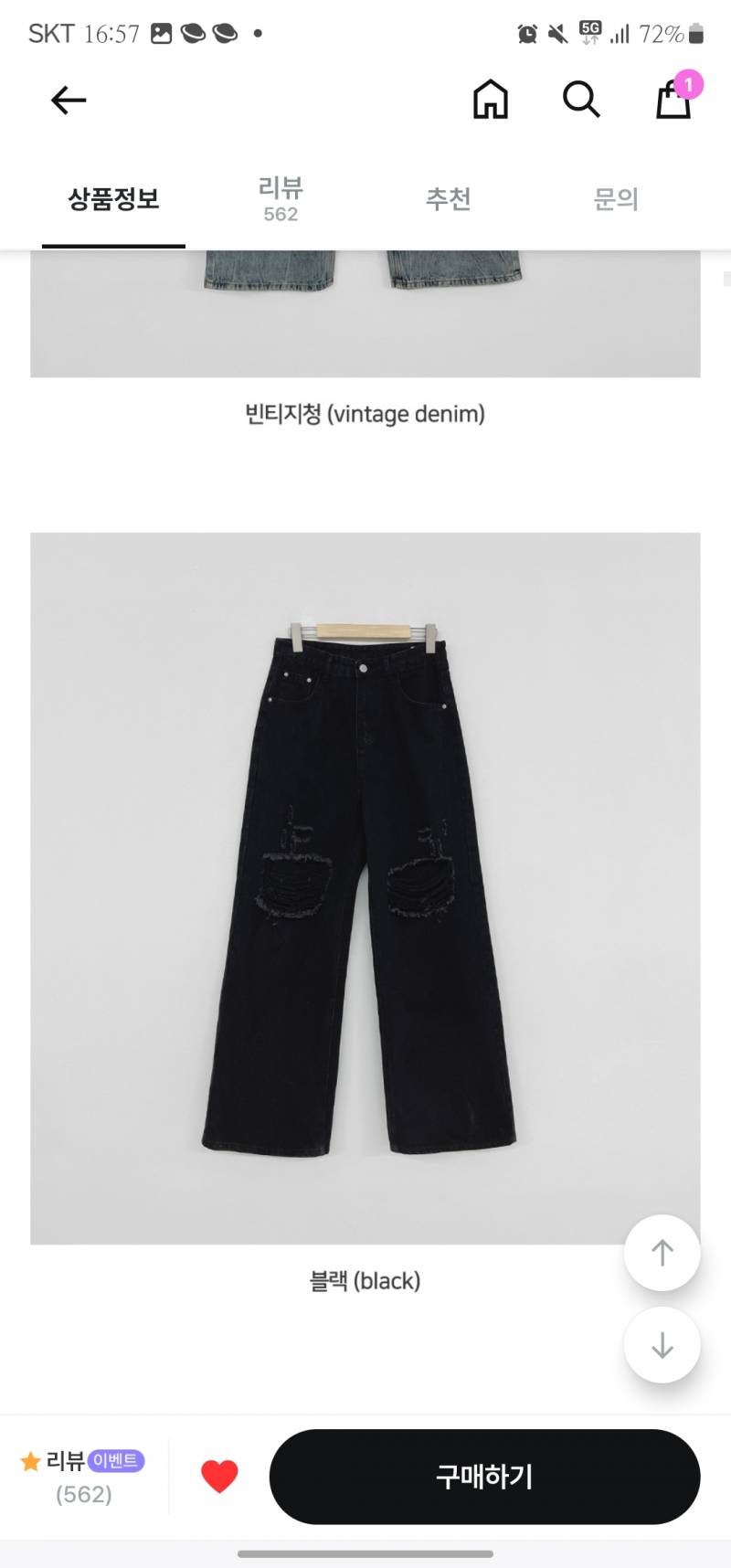
Task: Toggle the red heart wishlist
Action: 219,1477
